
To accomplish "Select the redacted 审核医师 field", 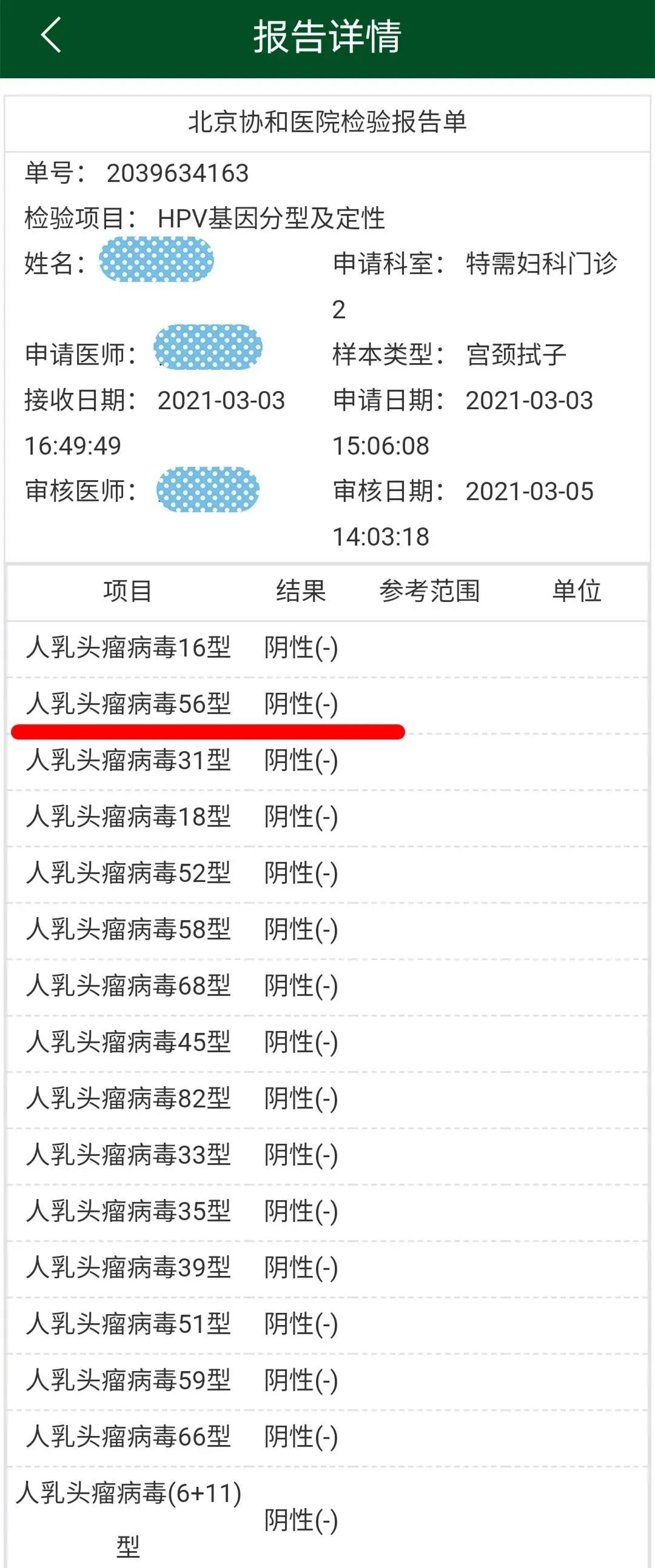I will click(207, 491).
